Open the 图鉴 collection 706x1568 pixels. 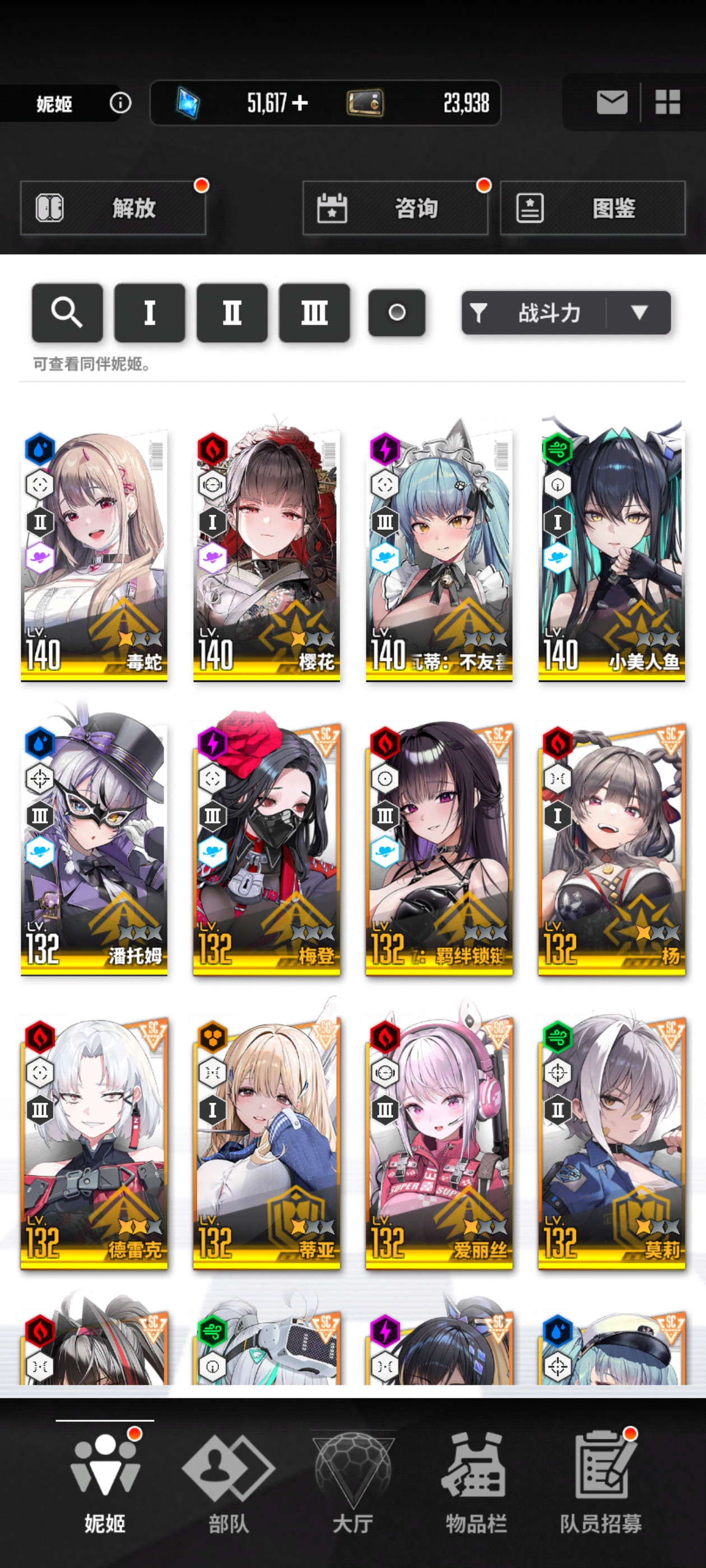[x=593, y=208]
